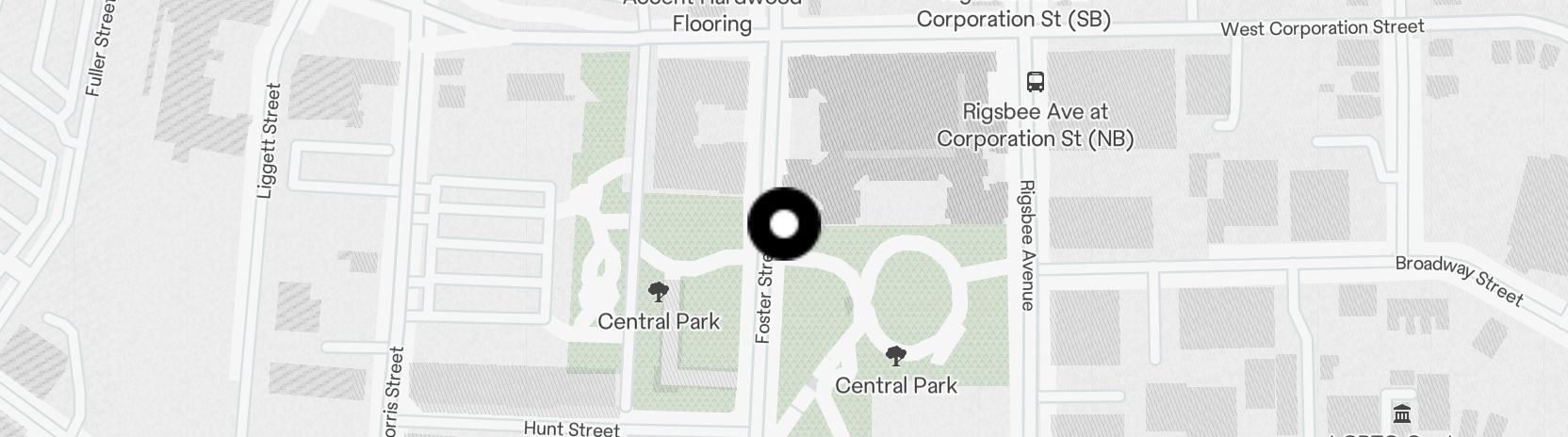The height and width of the screenshot is (437, 1568).
Task: Tap the black location marker on Foster Street
Action: [784, 225]
